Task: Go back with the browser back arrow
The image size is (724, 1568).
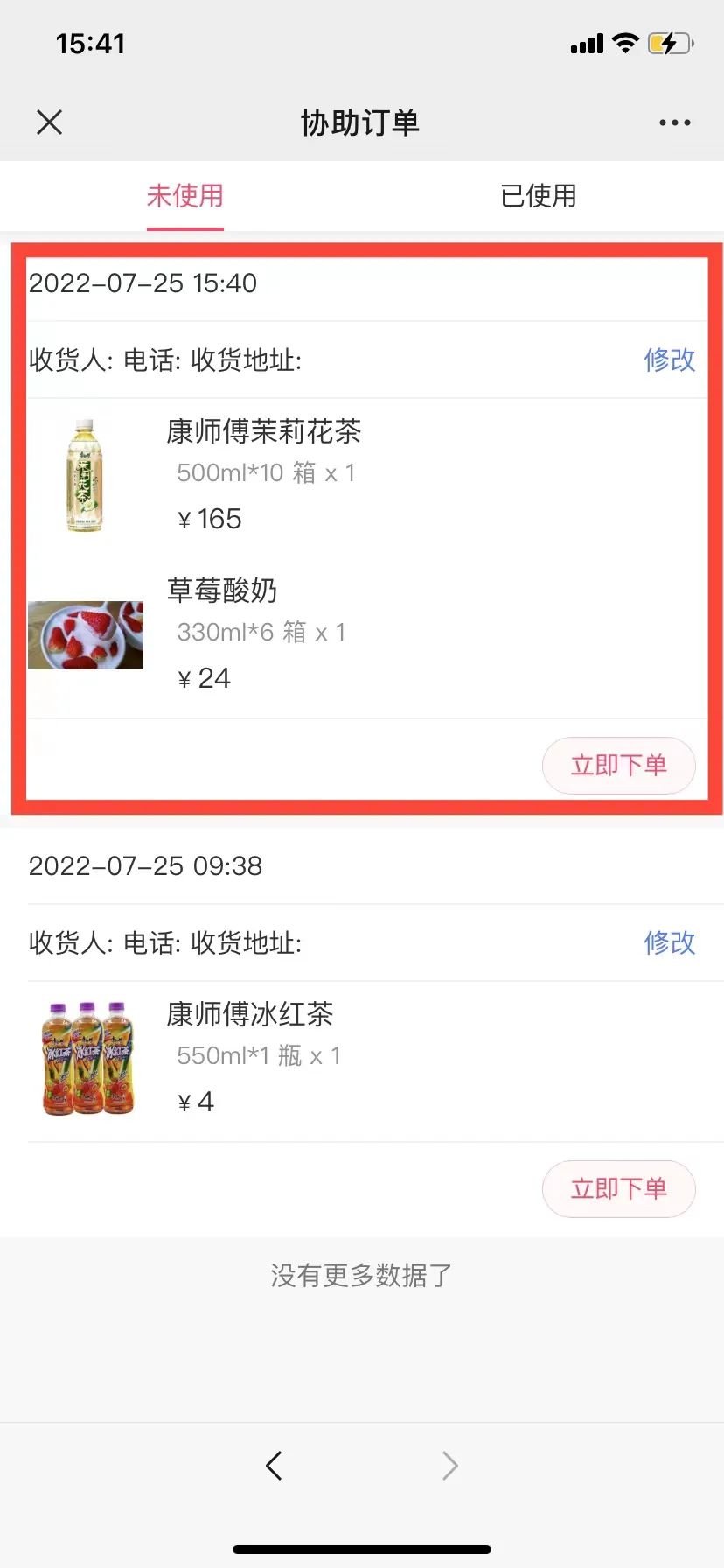Action: coord(275,1465)
